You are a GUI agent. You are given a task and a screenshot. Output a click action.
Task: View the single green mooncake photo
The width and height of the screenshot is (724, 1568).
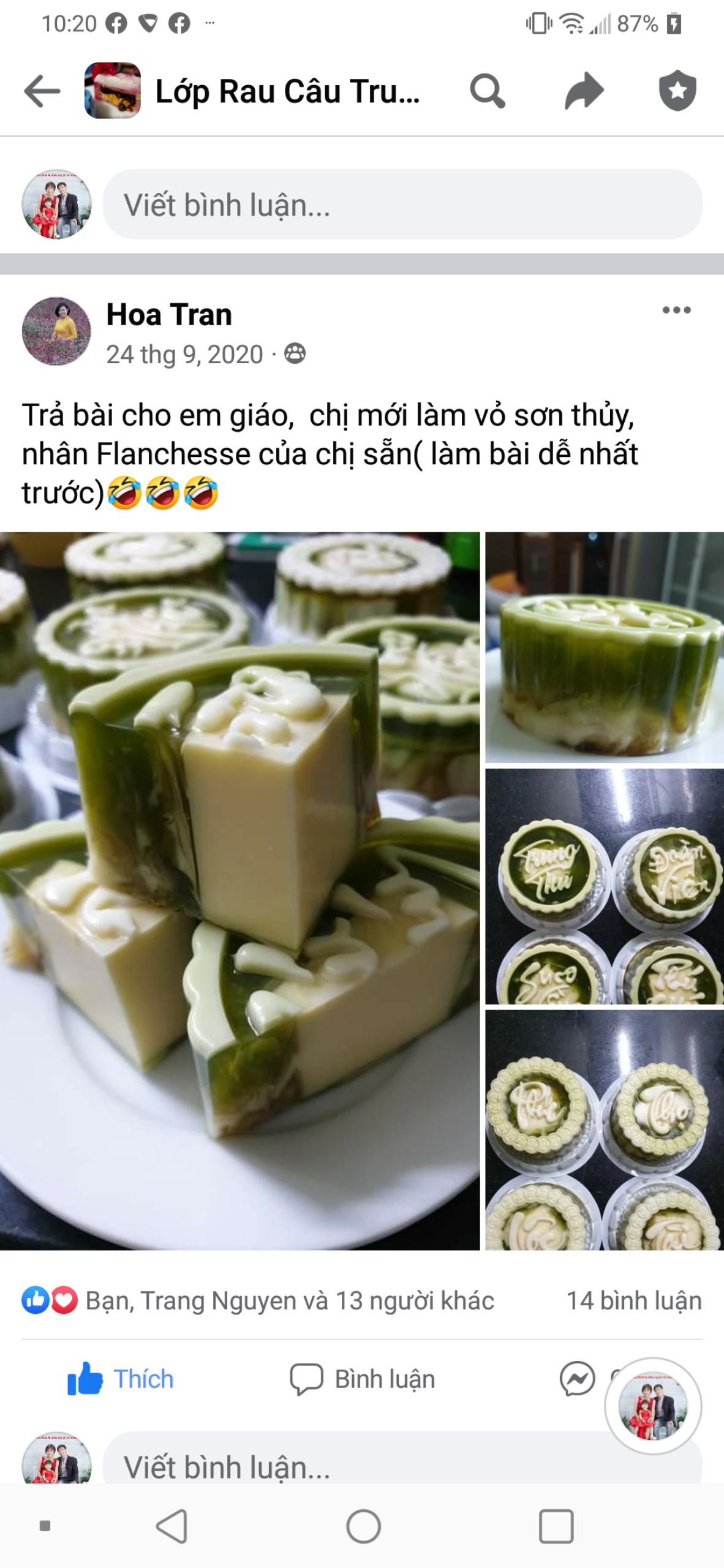604,647
